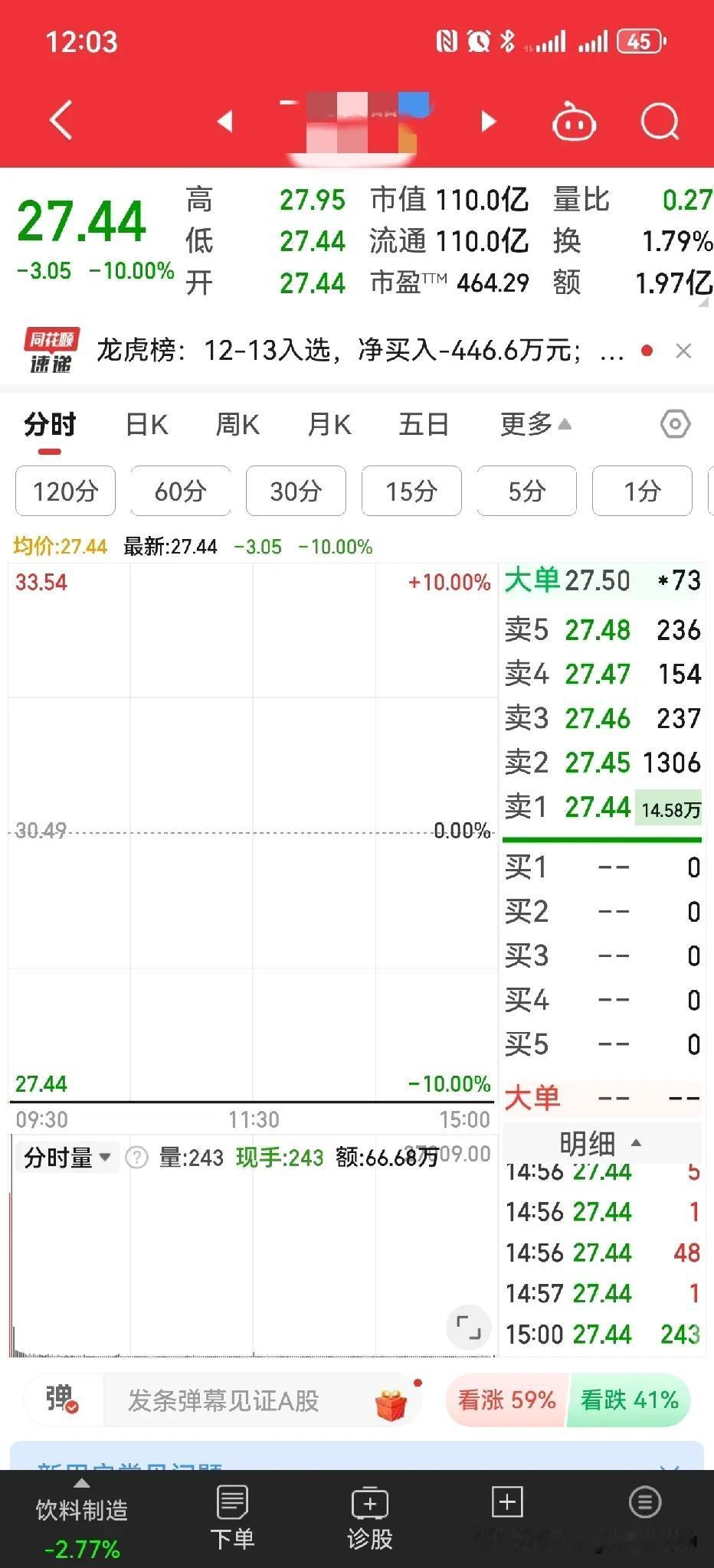Screen dimensions: 714x1568
Task: Expand the chart to fullscreen
Action: tap(467, 1327)
